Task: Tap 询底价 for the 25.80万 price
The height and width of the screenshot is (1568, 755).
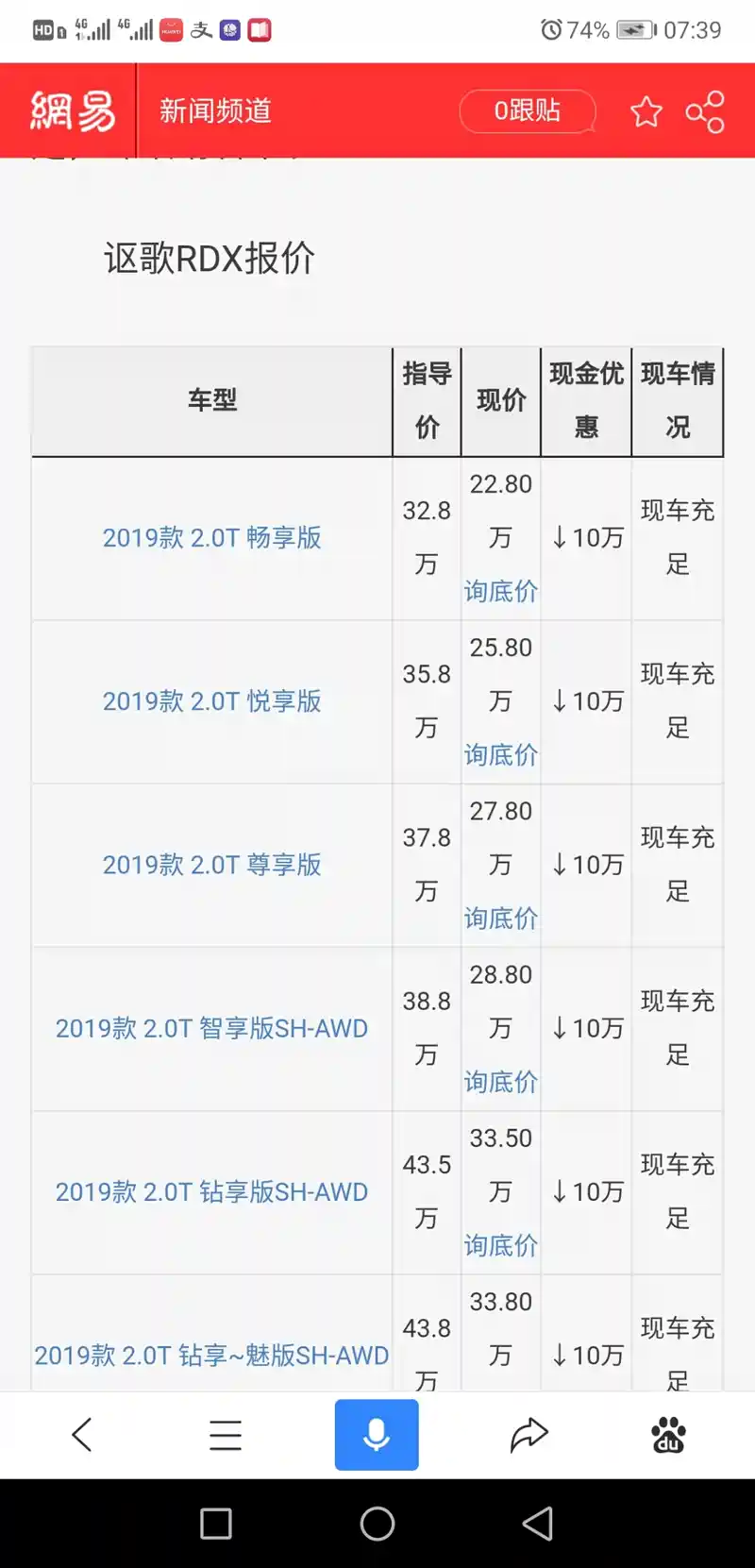Action: click(501, 755)
